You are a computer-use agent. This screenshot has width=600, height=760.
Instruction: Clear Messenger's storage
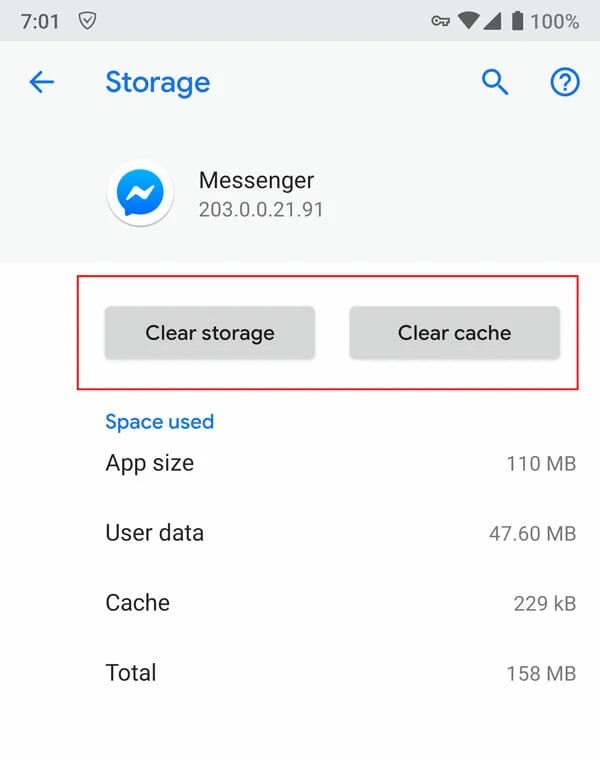pos(210,333)
